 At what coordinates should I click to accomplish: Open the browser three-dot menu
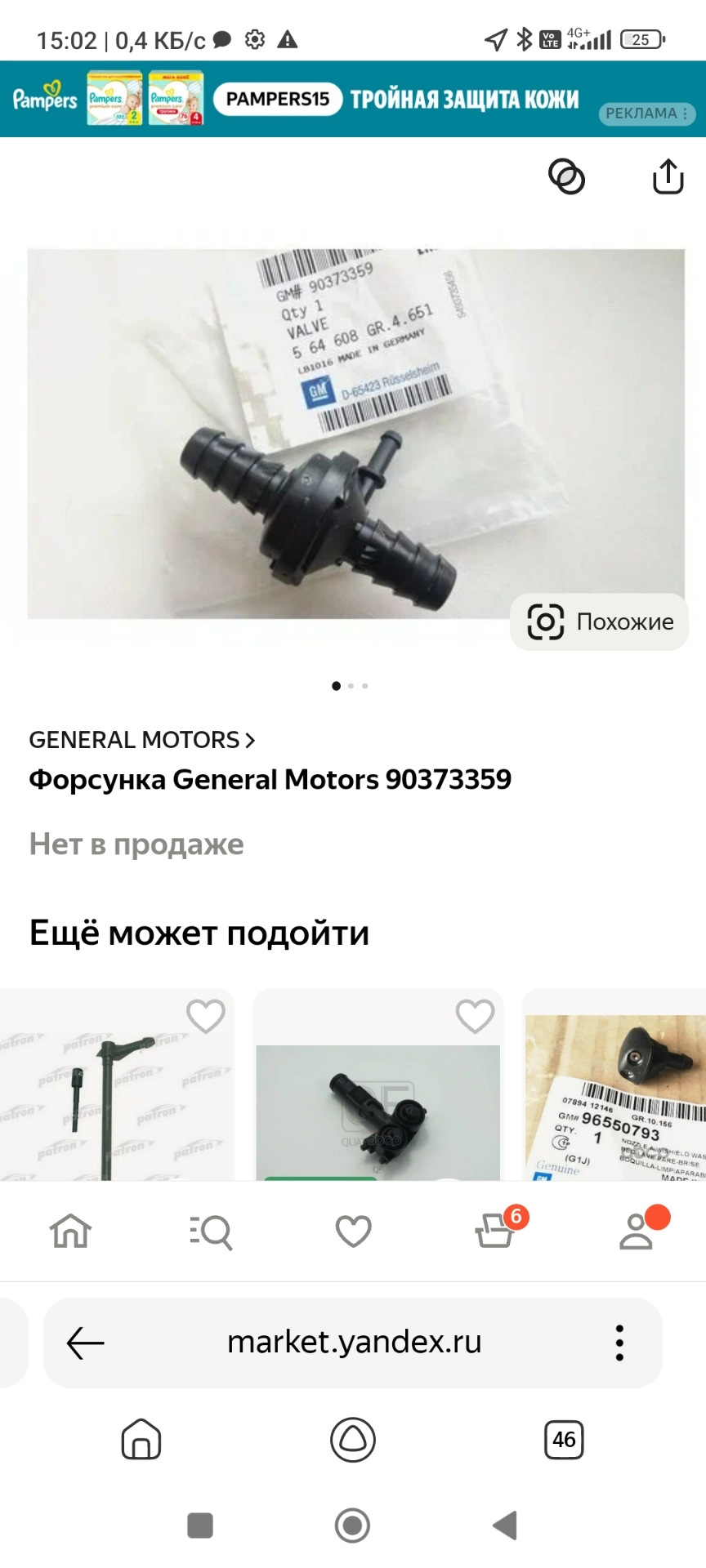click(619, 1342)
